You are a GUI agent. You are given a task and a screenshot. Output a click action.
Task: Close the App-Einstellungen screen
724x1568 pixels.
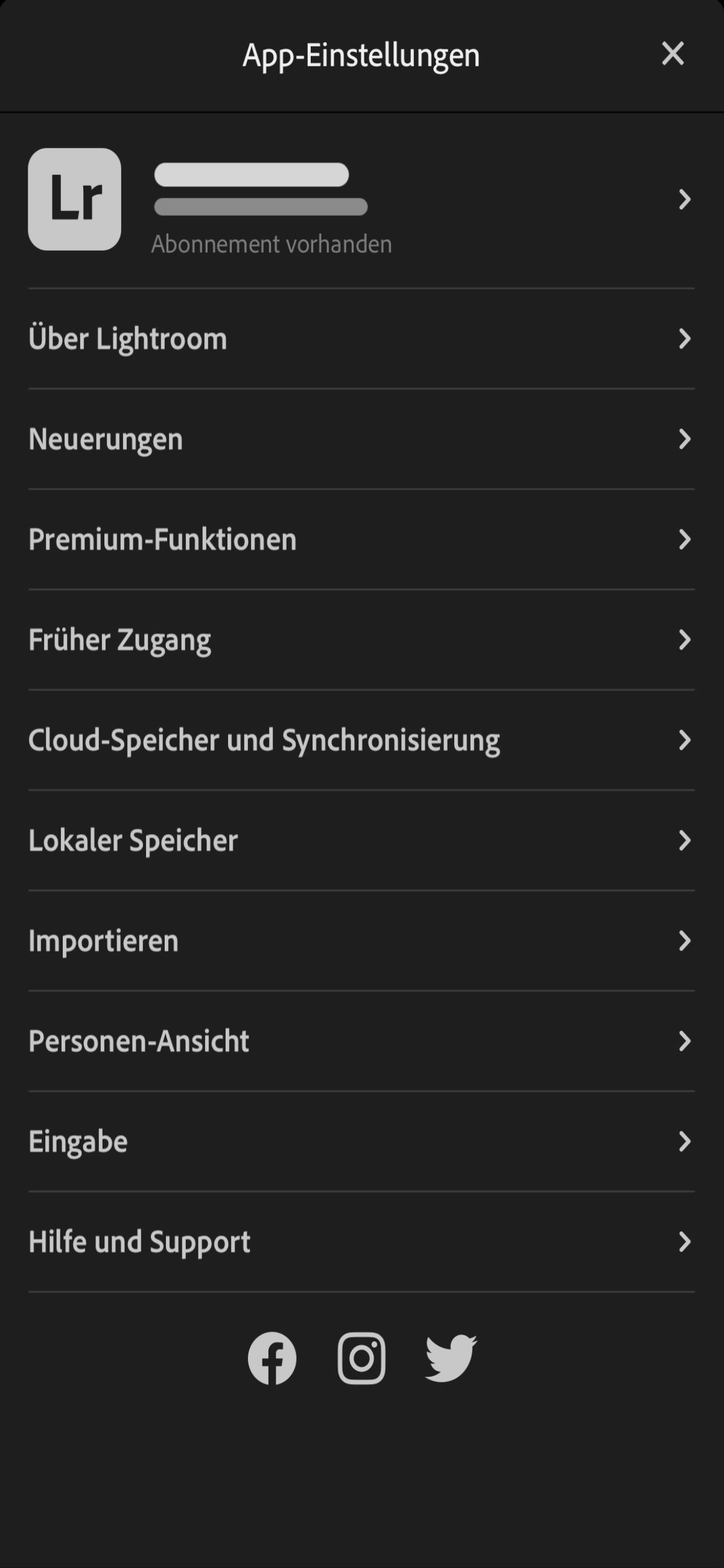[x=672, y=54]
